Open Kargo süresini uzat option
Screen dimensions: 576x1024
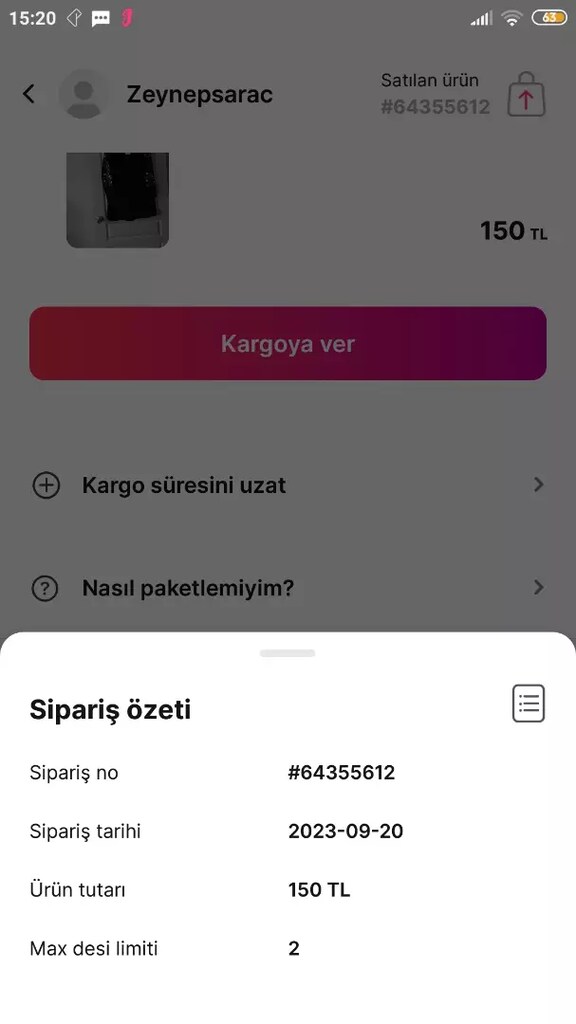(x=288, y=485)
